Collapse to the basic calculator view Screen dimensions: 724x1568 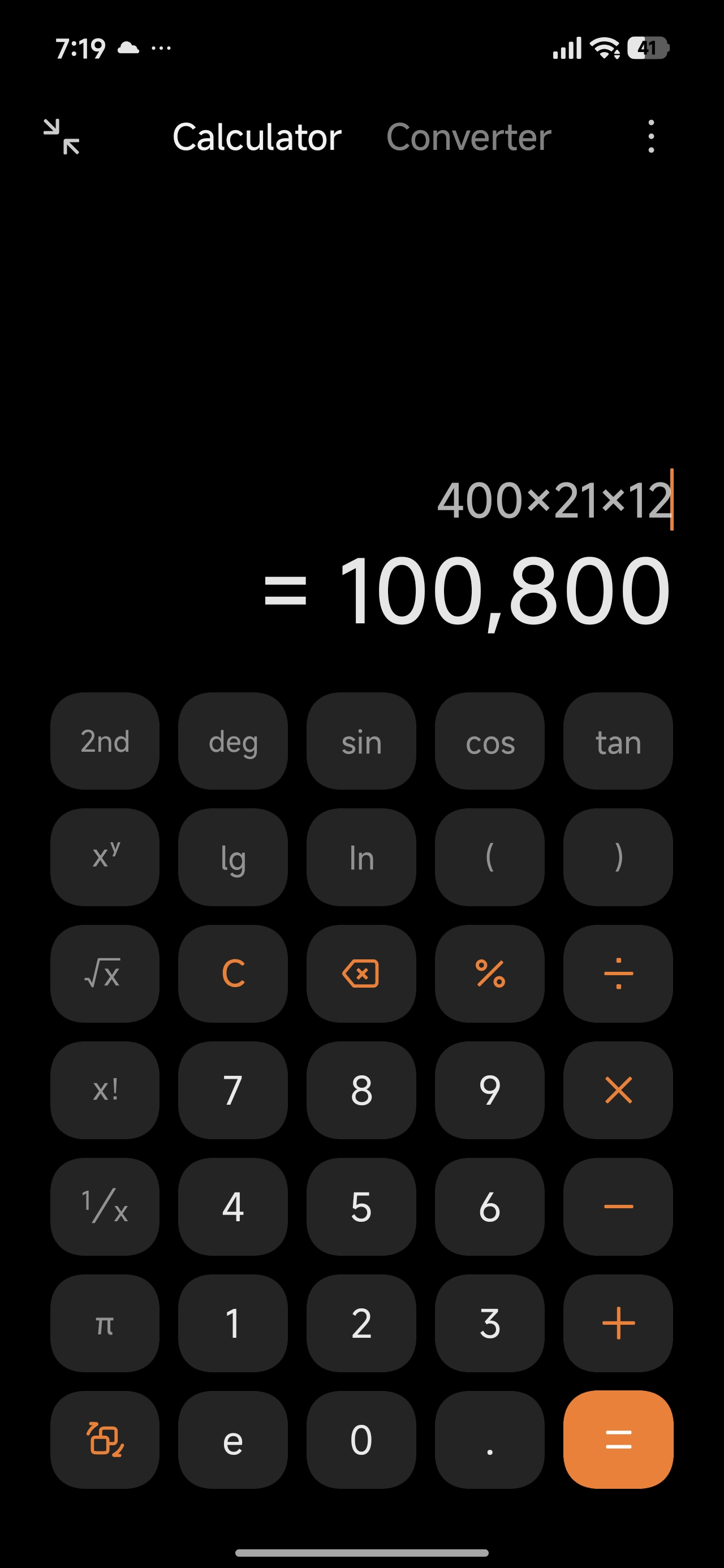click(x=62, y=137)
